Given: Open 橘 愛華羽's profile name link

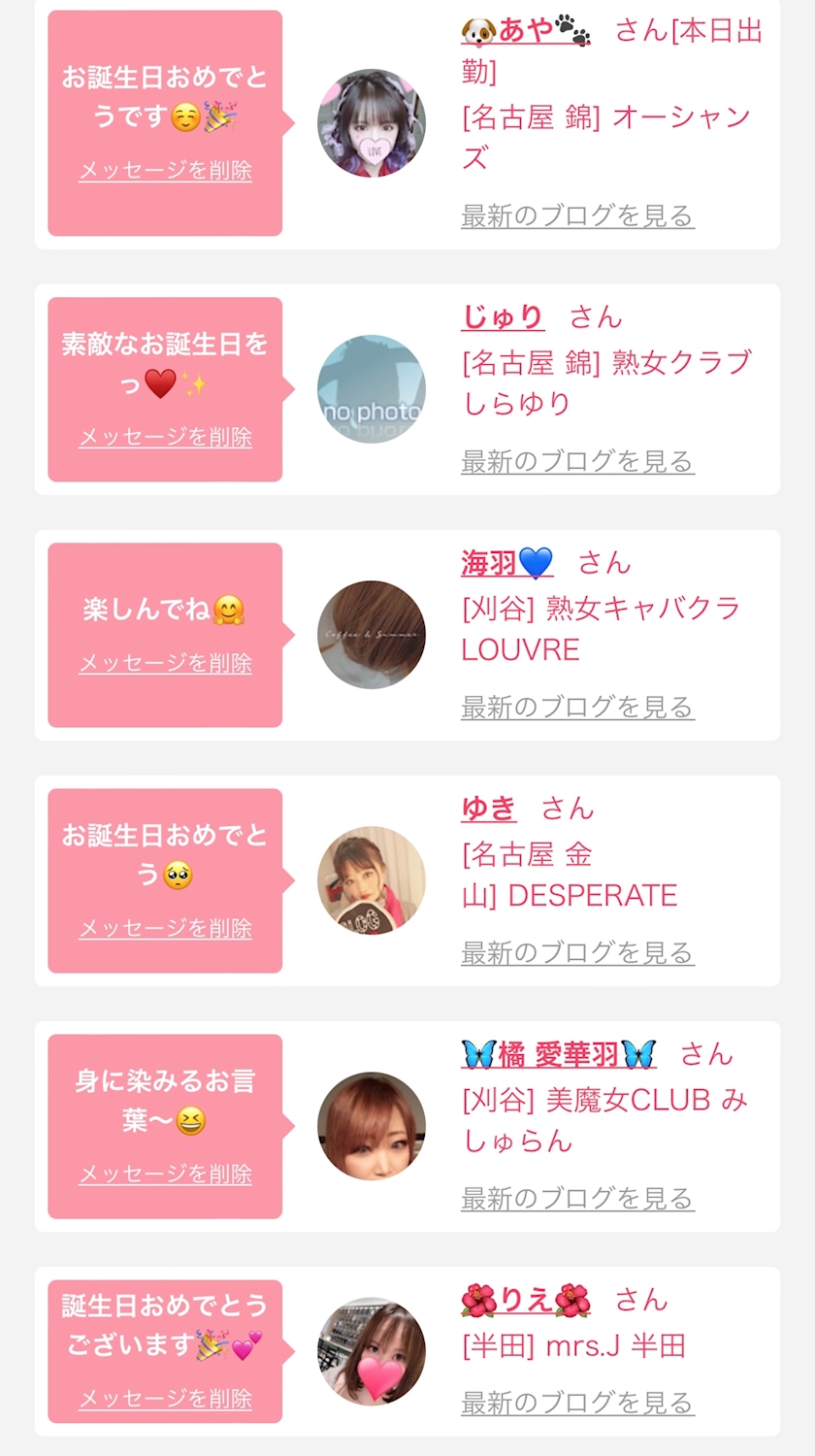Looking at the screenshot, I should [559, 1053].
